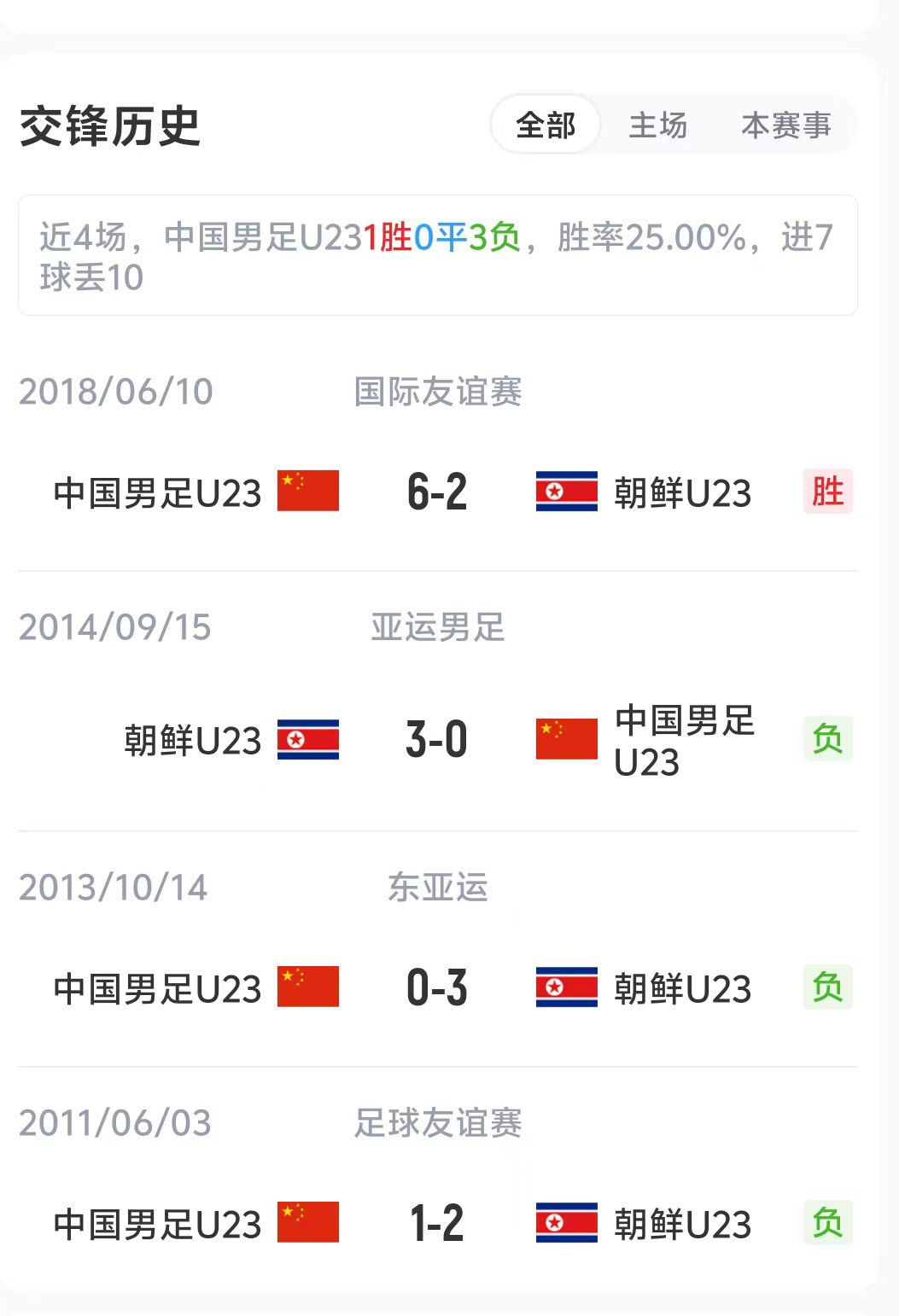Image resolution: width=899 pixels, height=1316 pixels.
Task: Open the 中国男足U23 team page
Action: (158, 491)
